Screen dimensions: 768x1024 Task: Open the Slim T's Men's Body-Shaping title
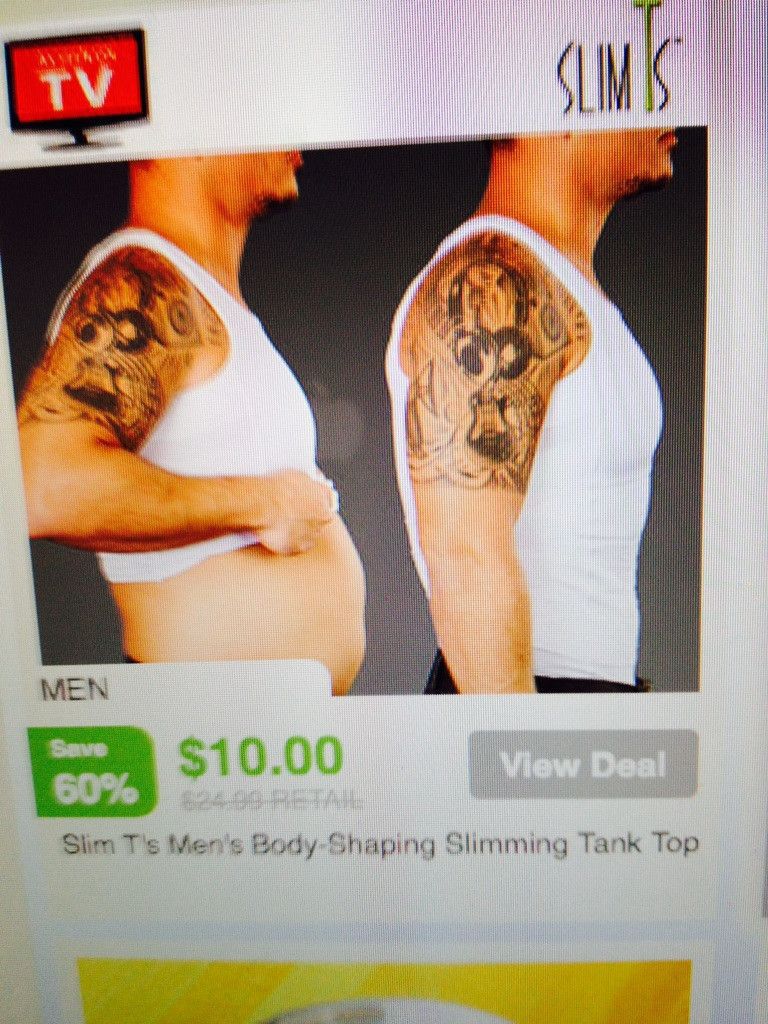[380, 844]
